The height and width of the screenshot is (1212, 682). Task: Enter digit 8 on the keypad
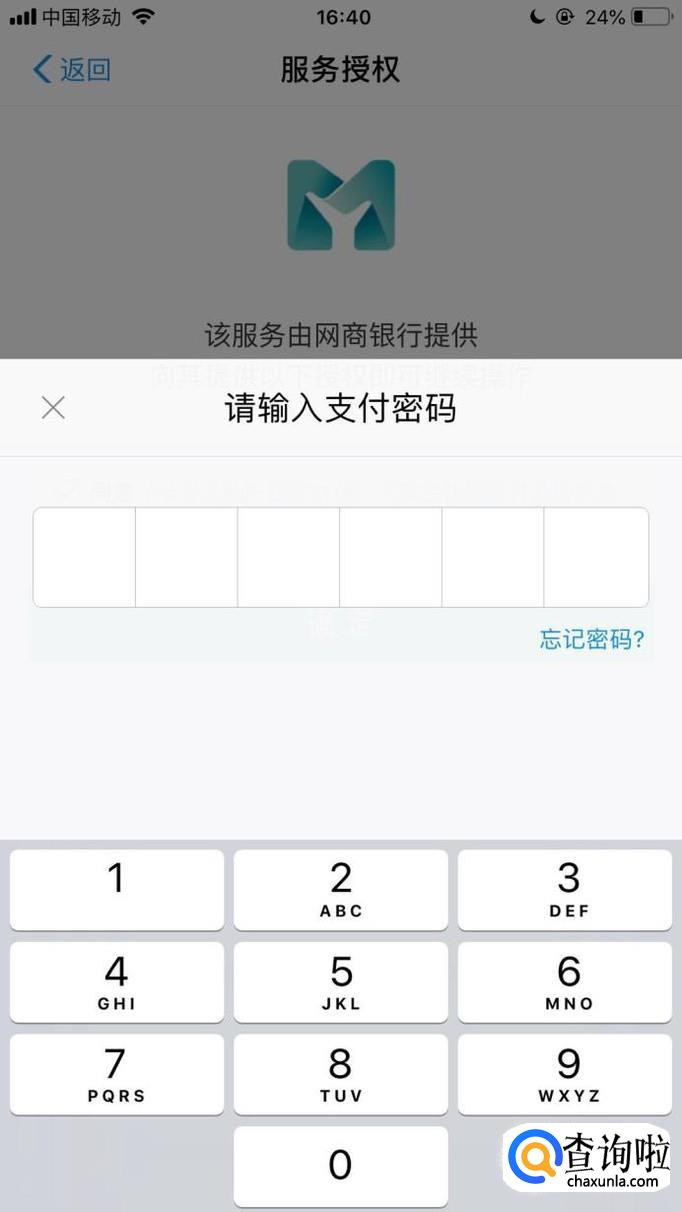[341, 1073]
